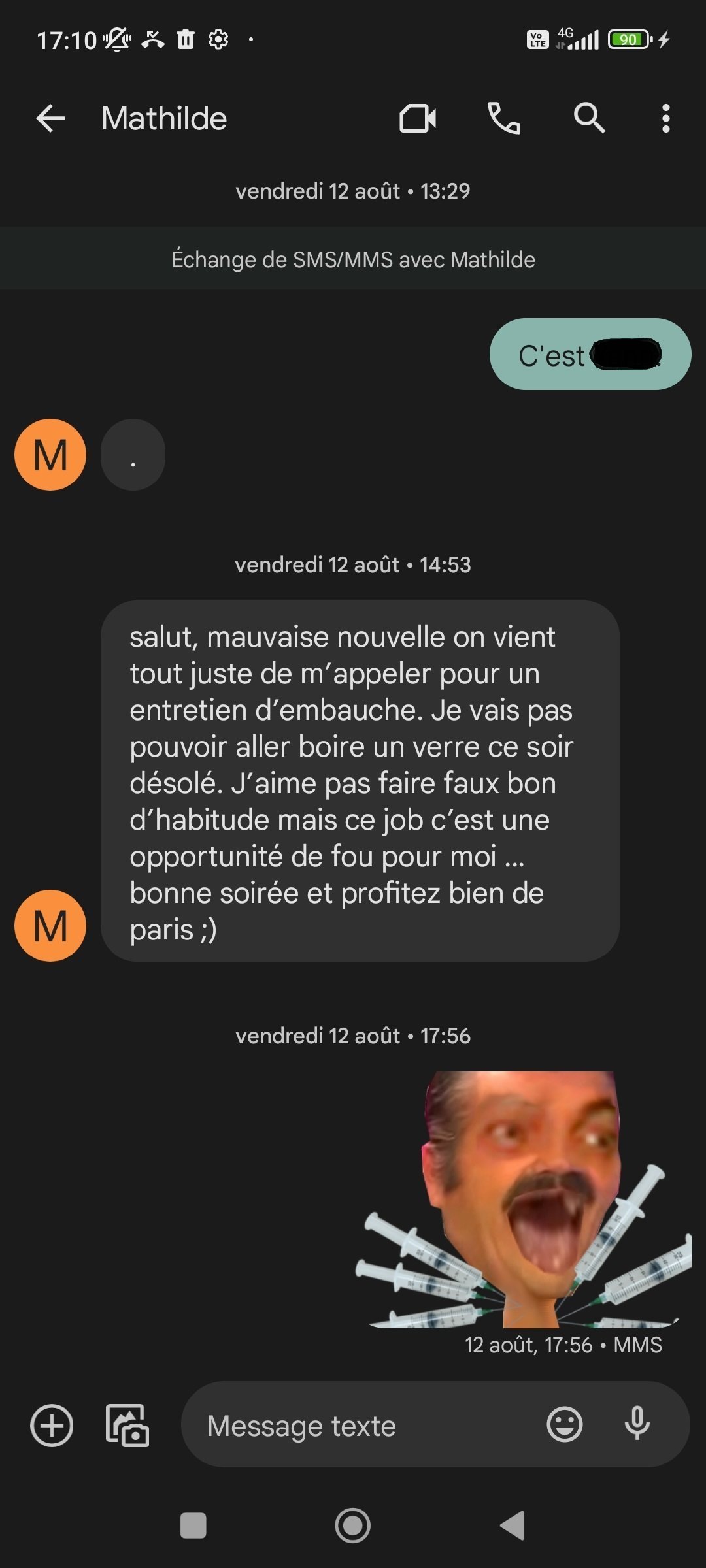Viewport: 706px width, 1568px height.
Task: Tap the plus attachment button
Action: [52, 1425]
